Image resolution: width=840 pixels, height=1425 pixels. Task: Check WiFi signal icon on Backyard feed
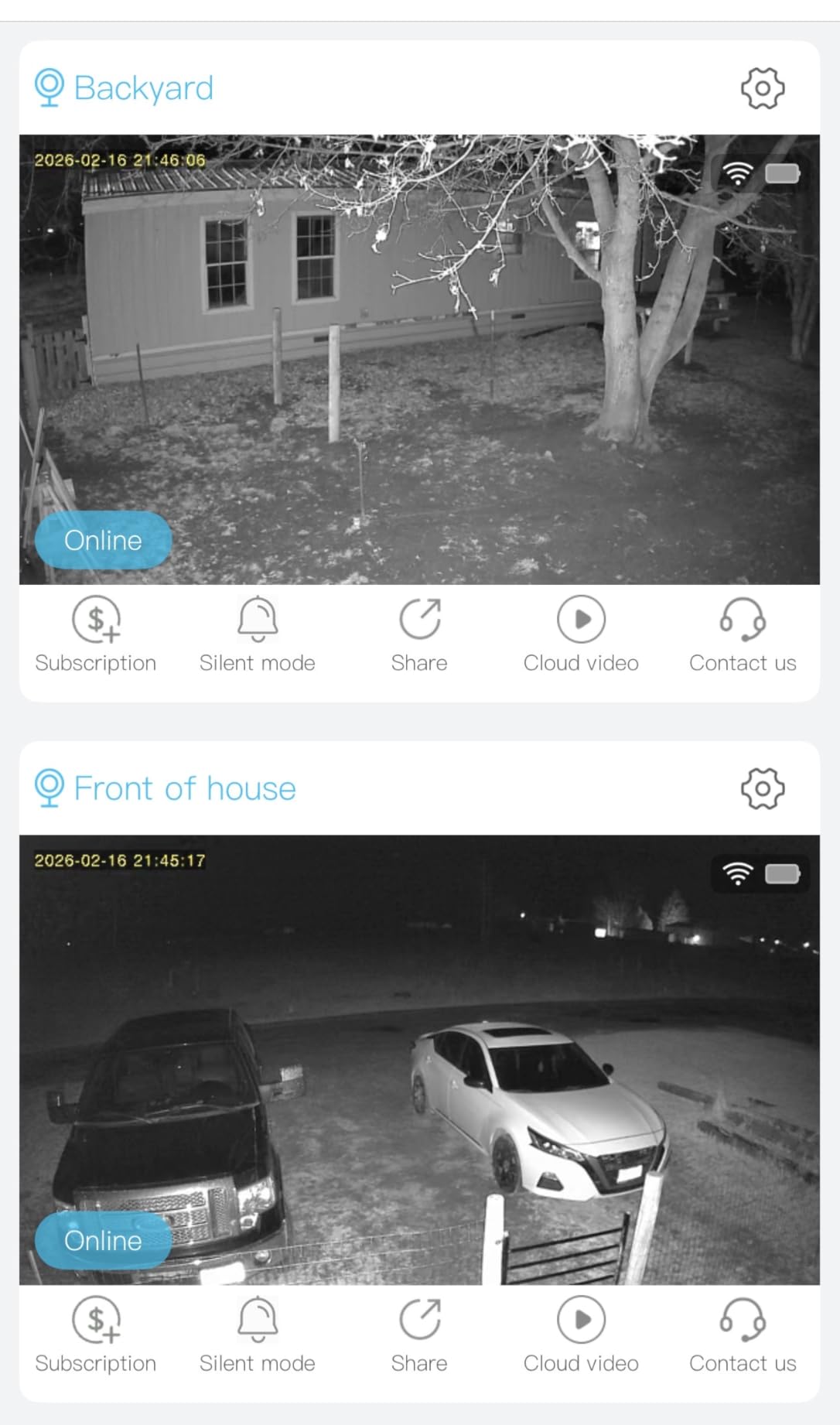[x=740, y=173]
